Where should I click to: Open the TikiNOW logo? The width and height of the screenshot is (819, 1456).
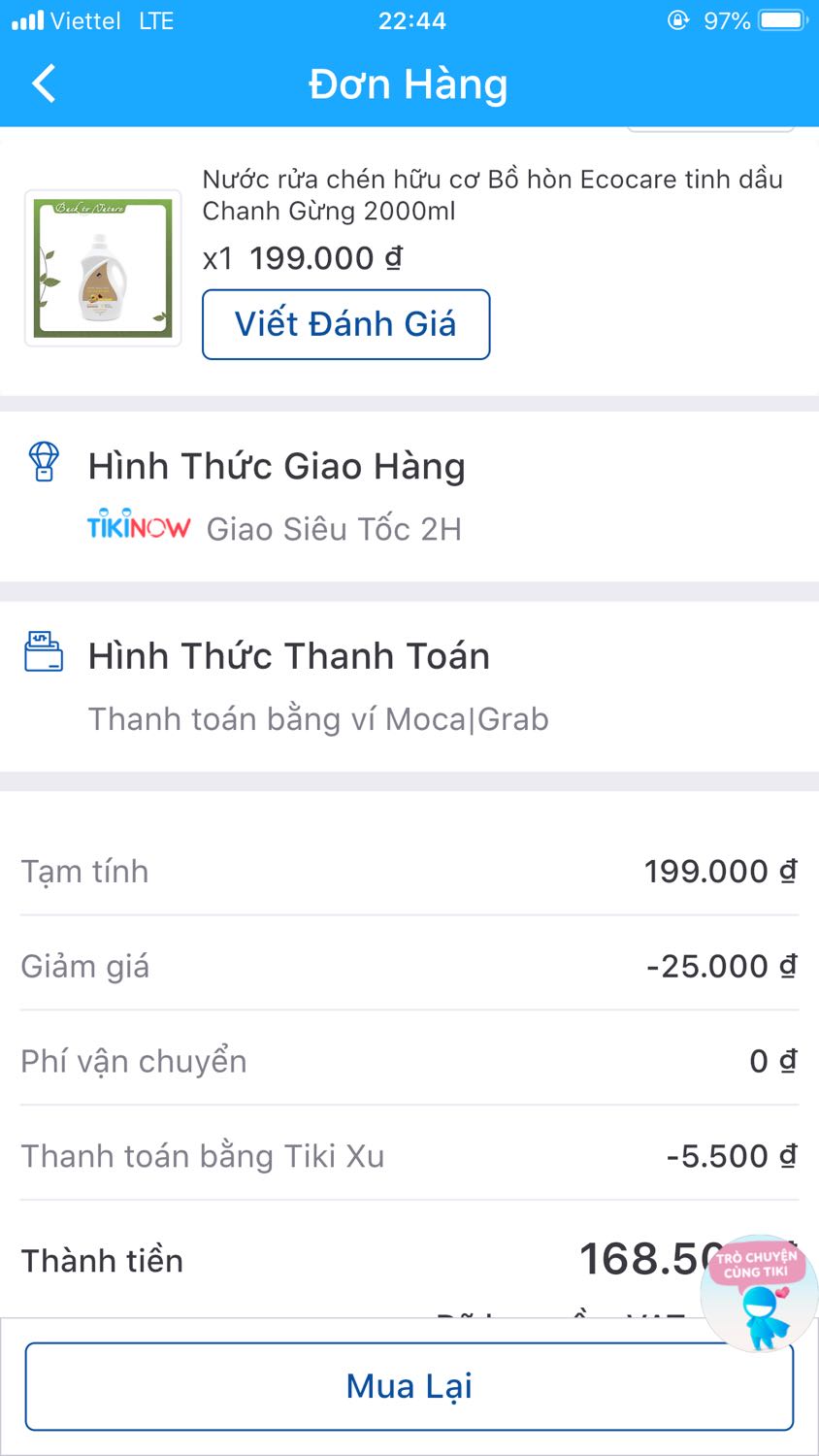coord(138,527)
